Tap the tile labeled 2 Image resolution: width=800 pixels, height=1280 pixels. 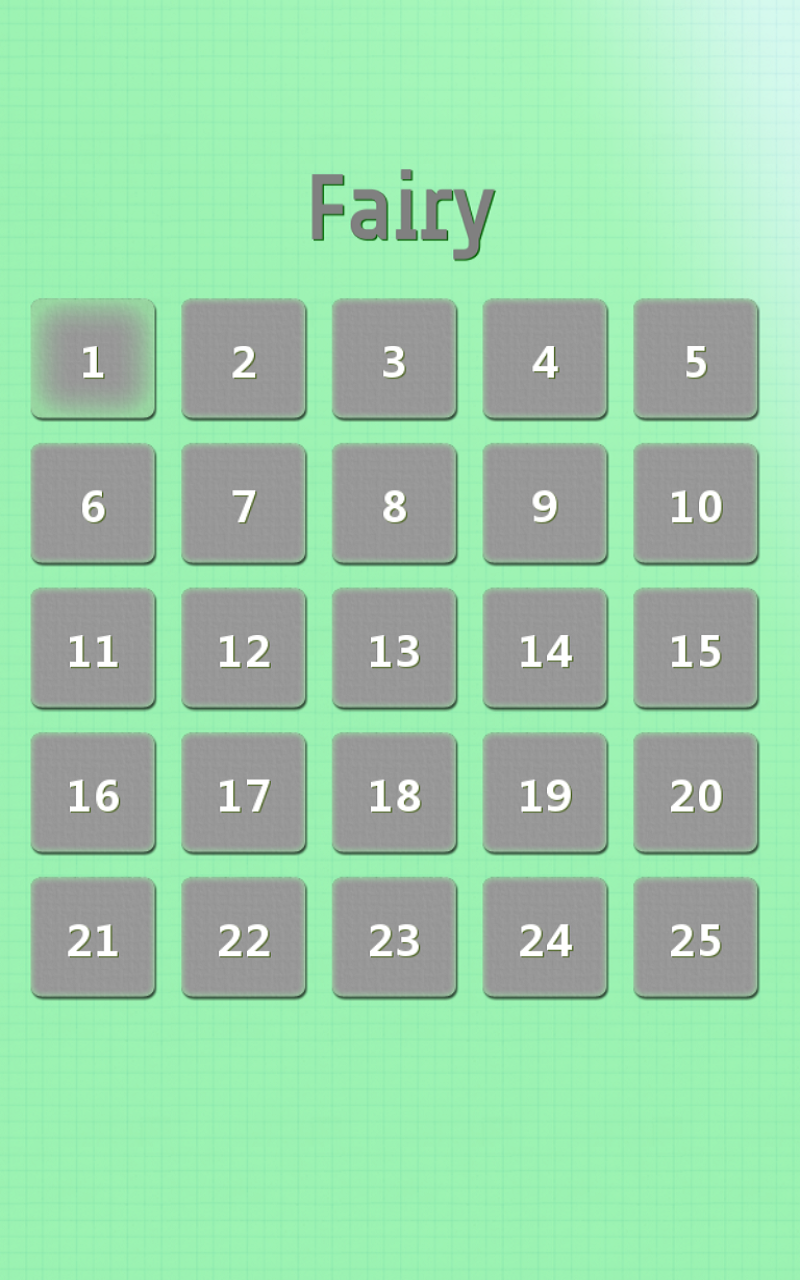click(x=243, y=360)
